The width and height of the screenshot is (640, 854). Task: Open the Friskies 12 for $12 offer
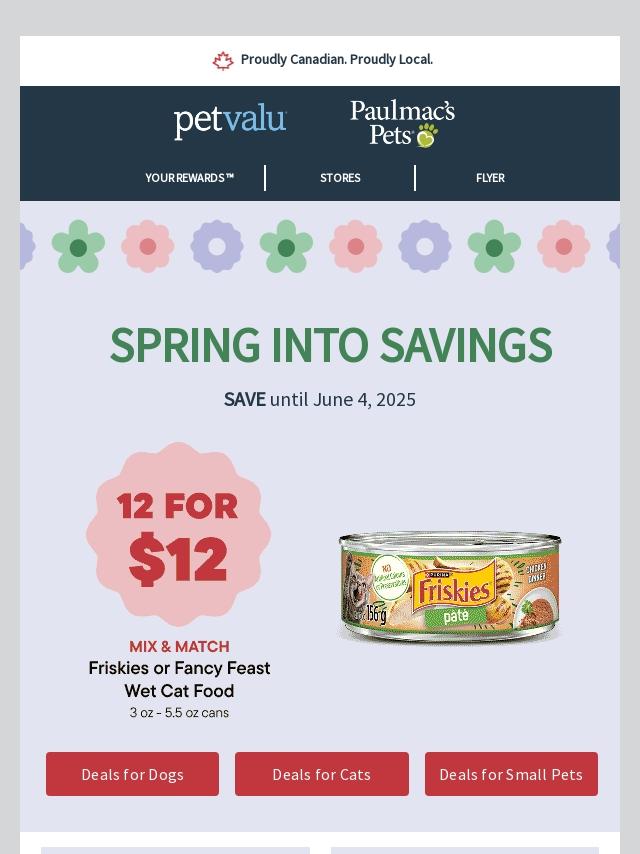pyautogui.click(x=179, y=580)
